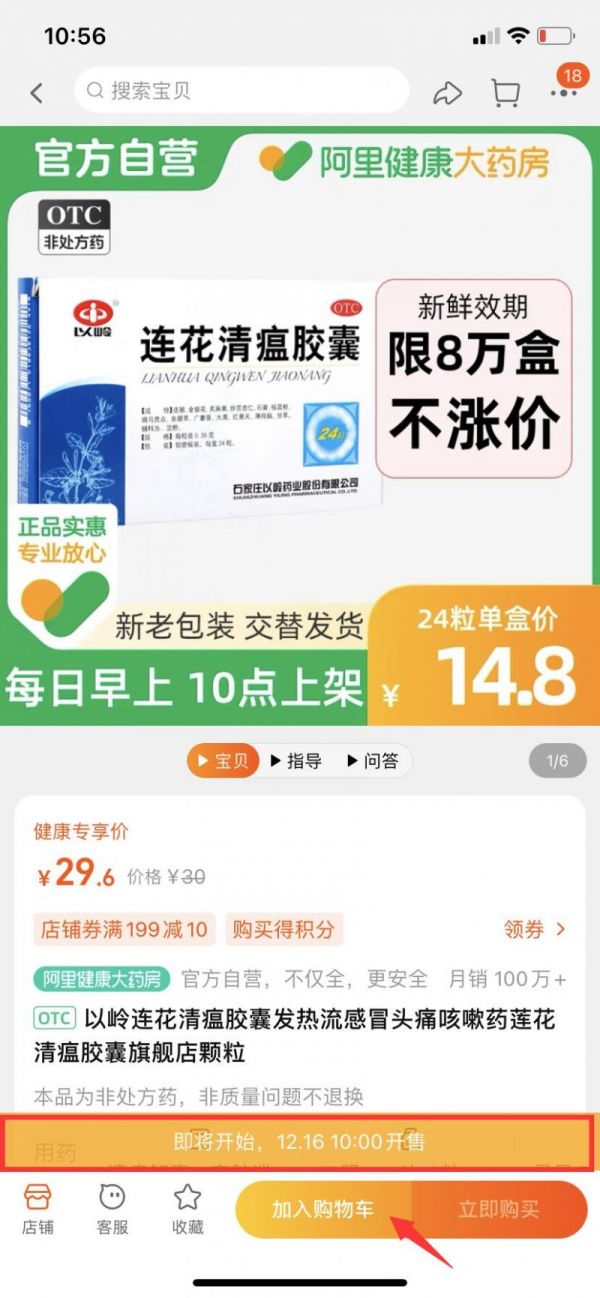600x1298 pixels.
Task: Switch to the 问答 tab
Action: pos(372,761)
